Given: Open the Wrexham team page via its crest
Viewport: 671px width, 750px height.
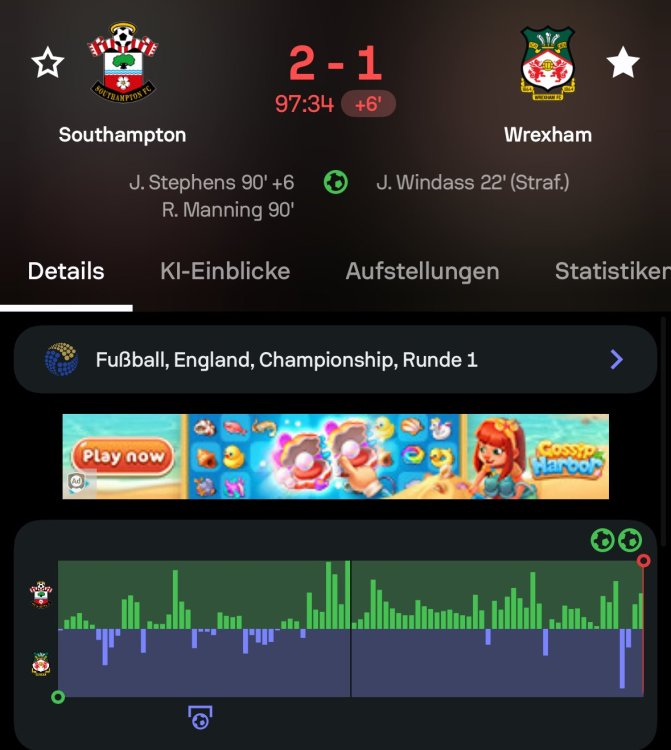Looking at the screenshot, I should [x=547, y=62].
